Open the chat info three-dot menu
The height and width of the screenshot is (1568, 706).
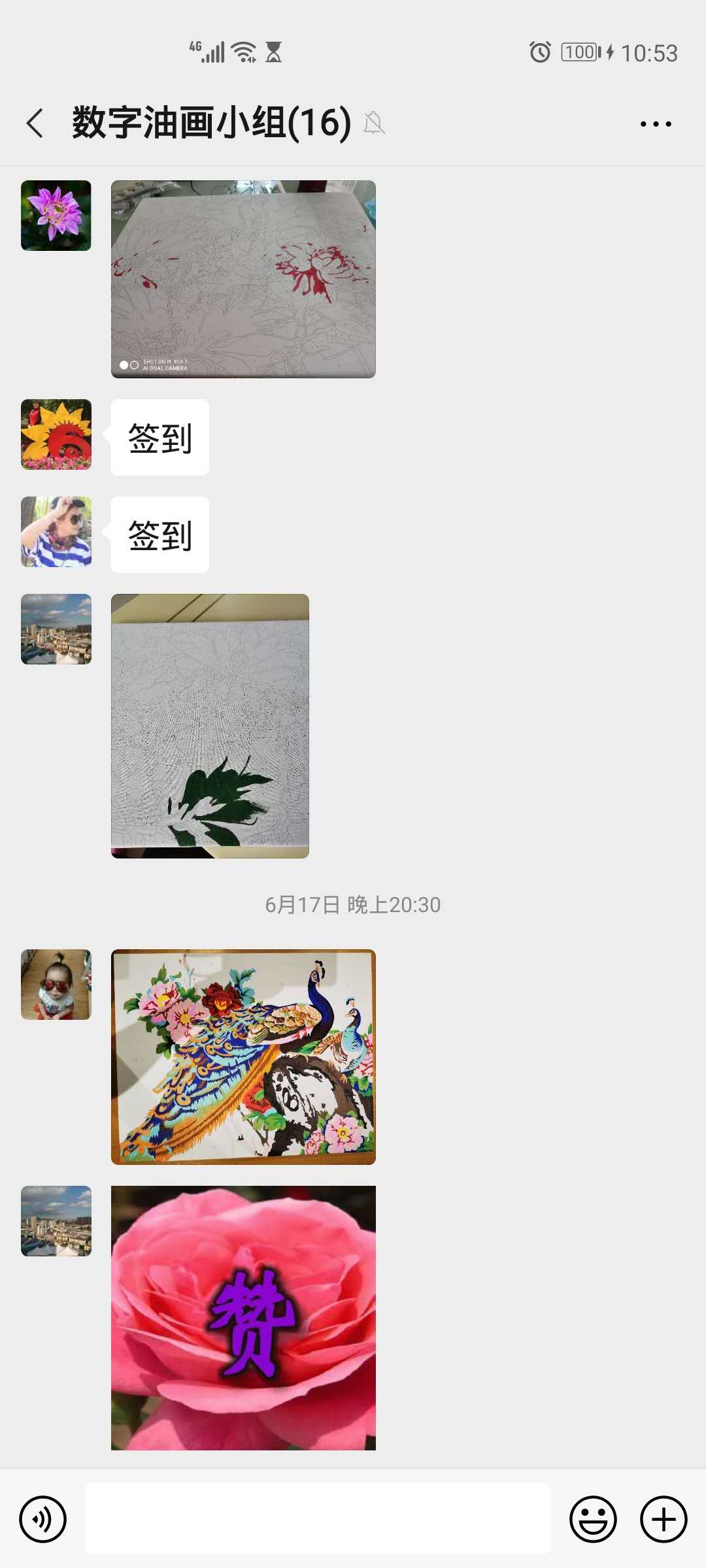(x=655, y=123)
